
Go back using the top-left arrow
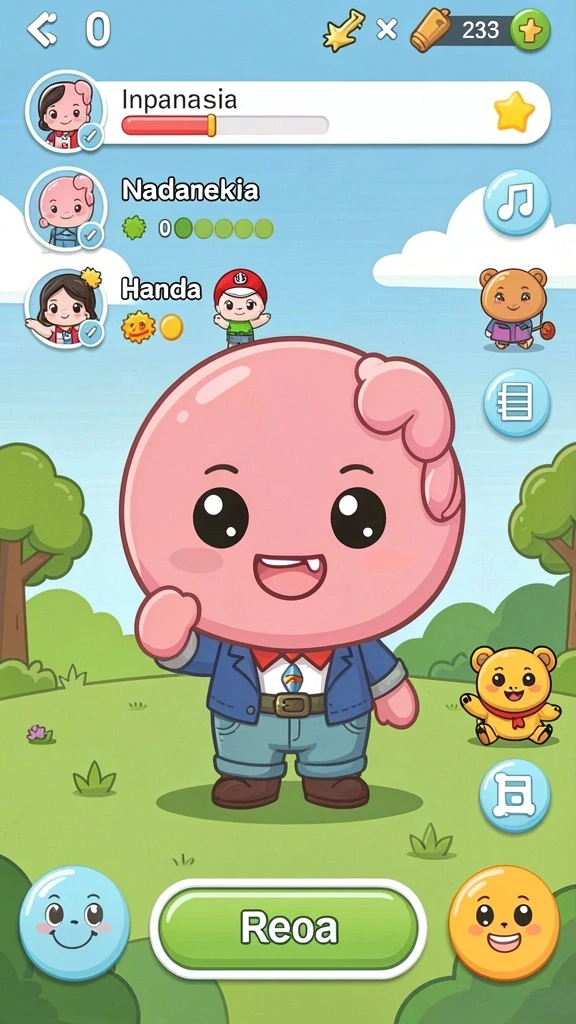coord(42,31)
